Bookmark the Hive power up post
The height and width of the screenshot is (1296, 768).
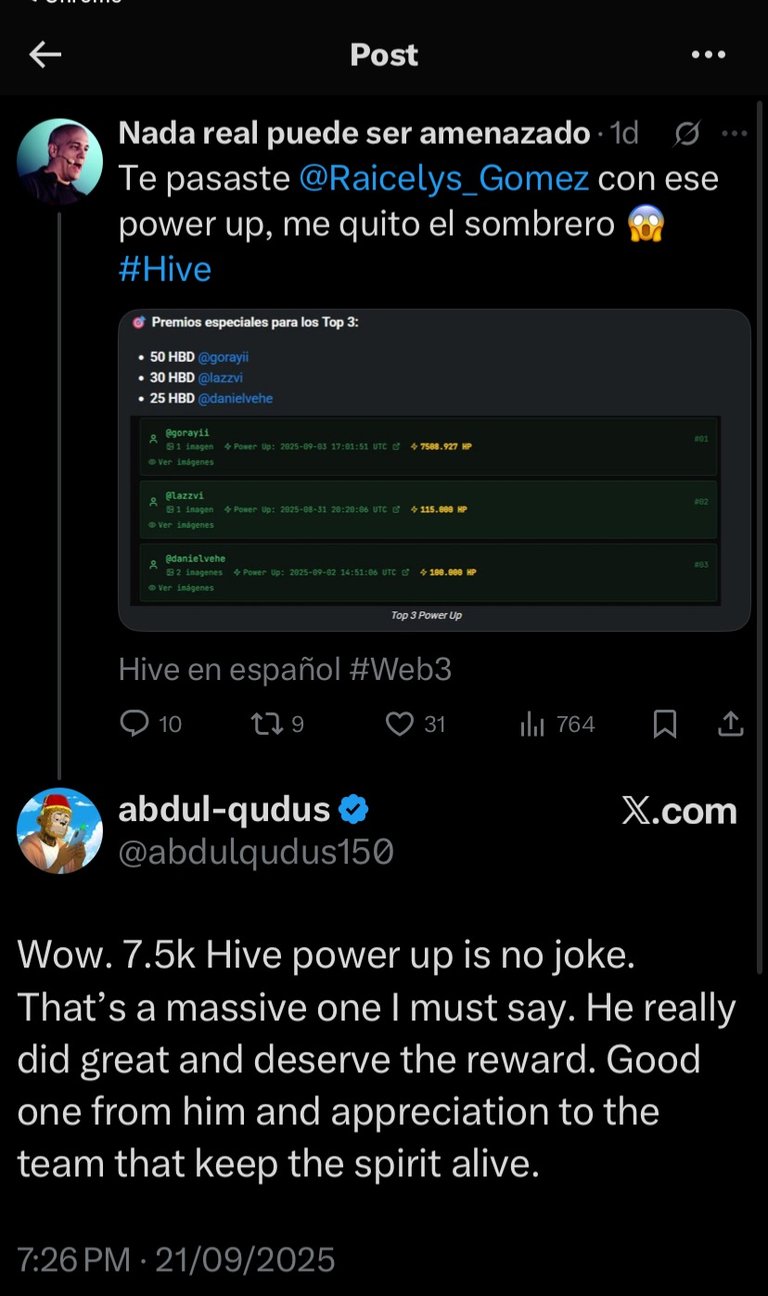(665, 724)
